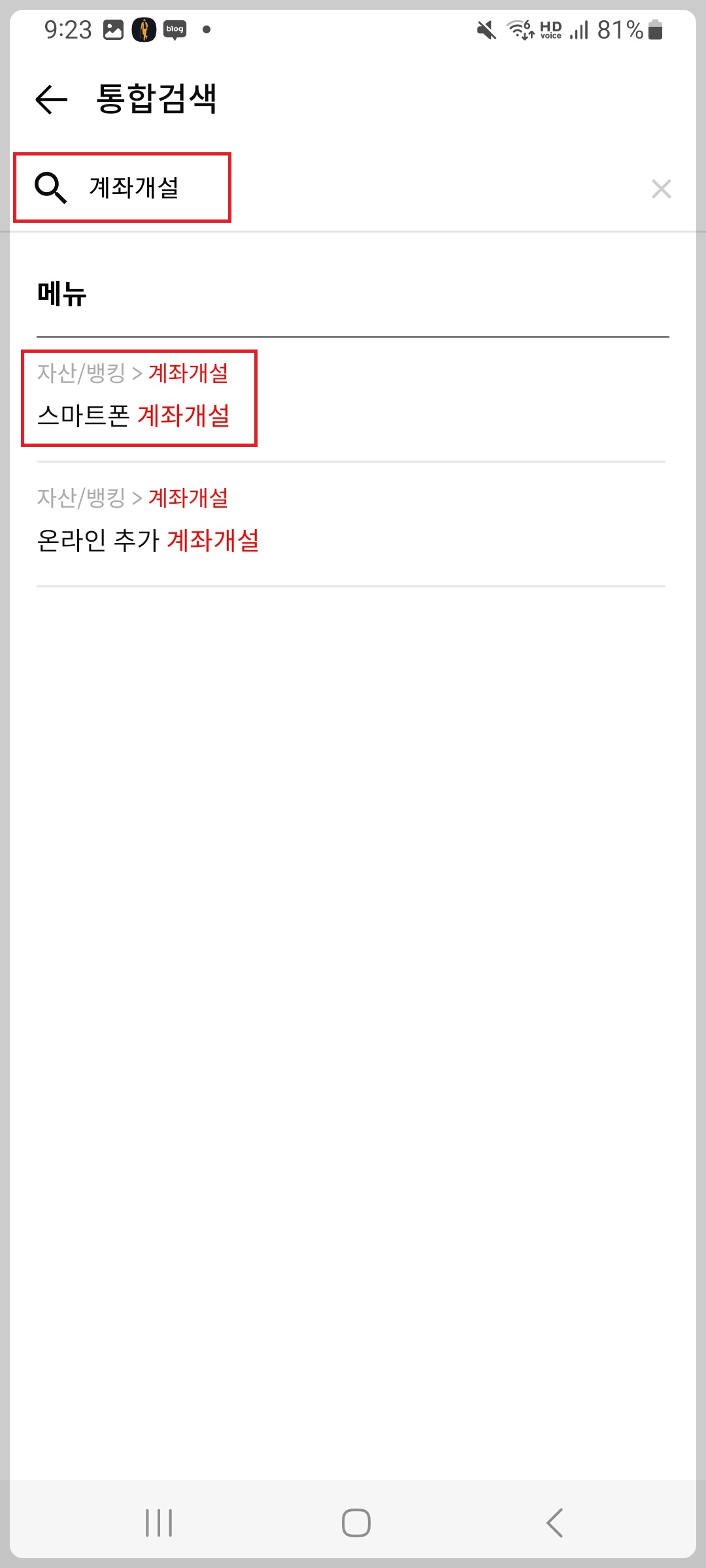Open 스마트폰 계좌개설 menu result
This screenshot has width=706, height=1568.
coord(136,416)
